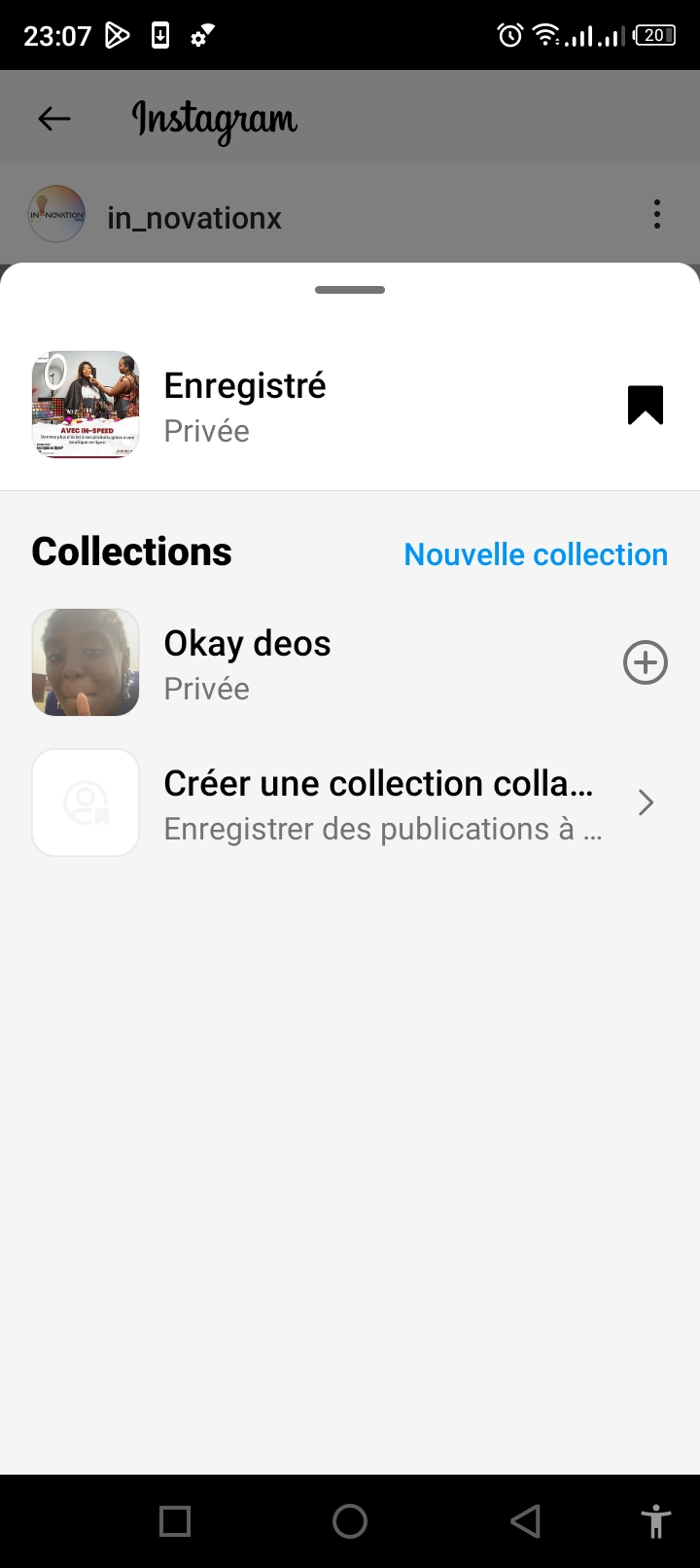Tap the bottom sheet drag handle
This screenshot has height=1568, width=700.
coord(350,290)
